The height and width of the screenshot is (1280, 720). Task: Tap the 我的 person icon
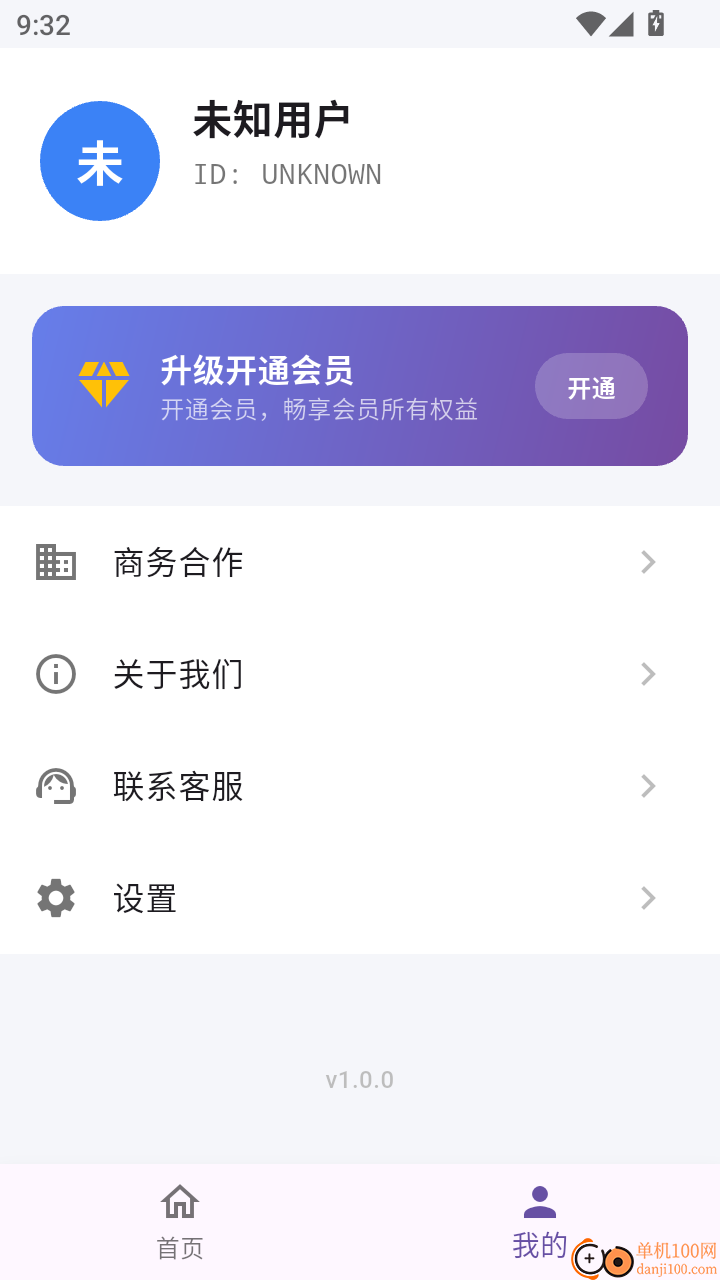(539, 1201)
